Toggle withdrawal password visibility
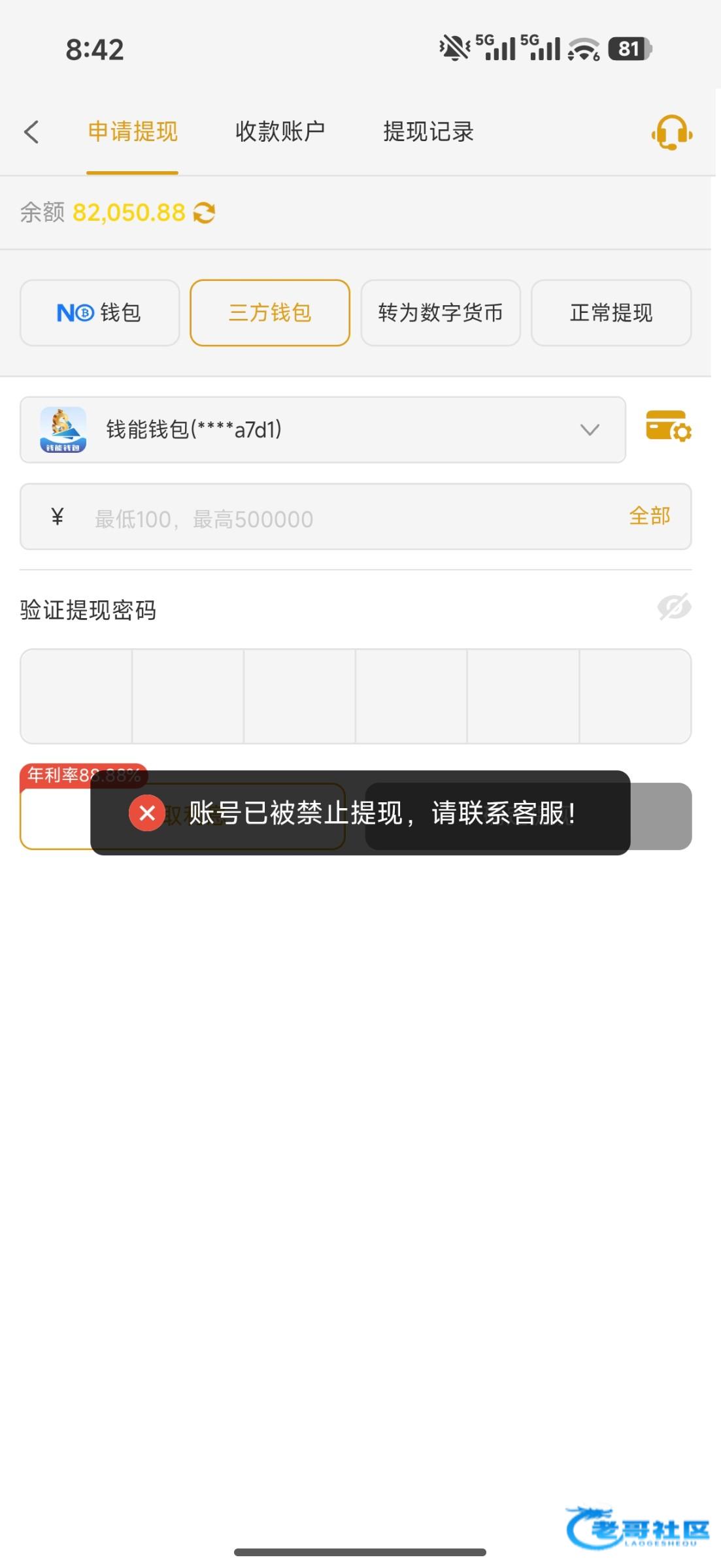 pos(674,607)
